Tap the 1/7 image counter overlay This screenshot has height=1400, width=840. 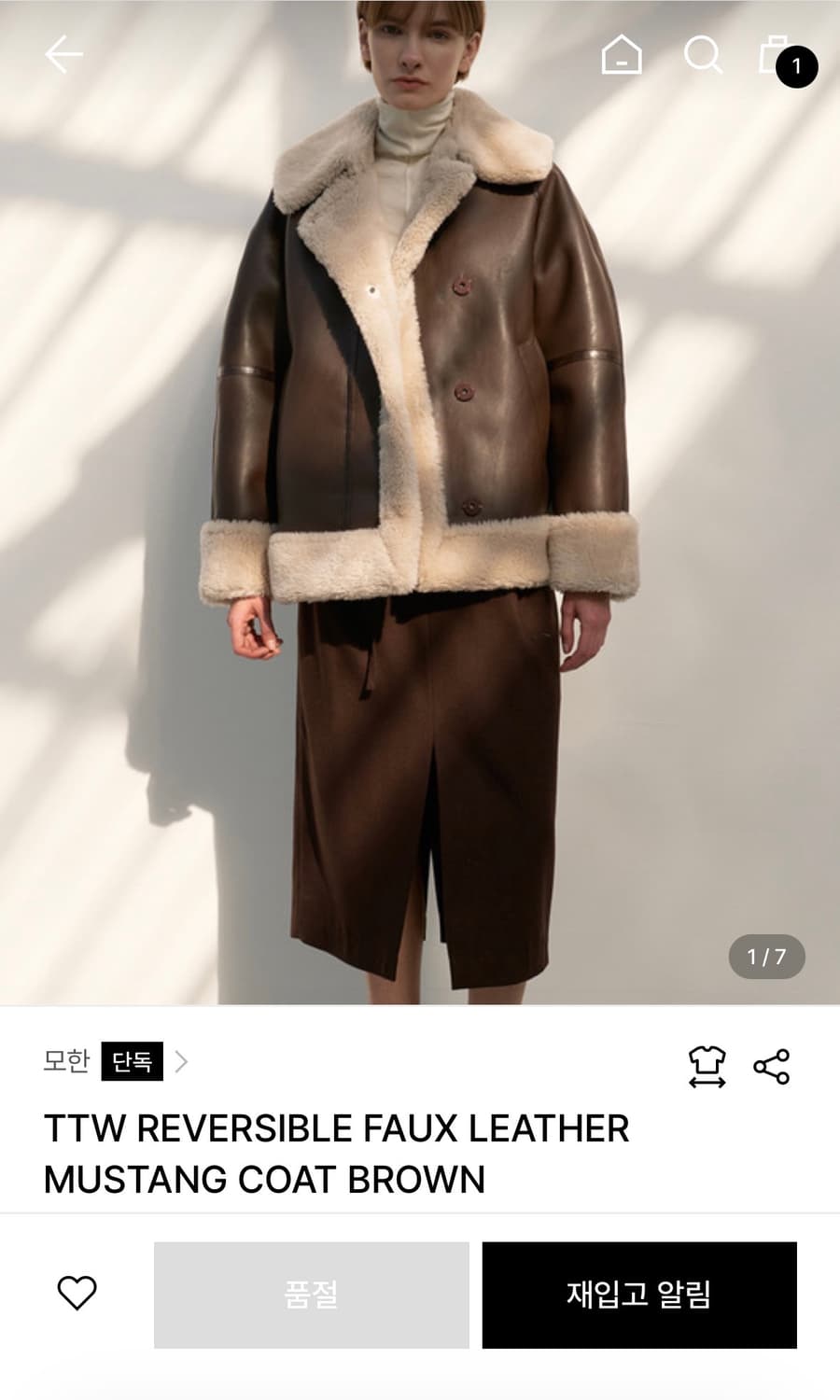[767, 955]
